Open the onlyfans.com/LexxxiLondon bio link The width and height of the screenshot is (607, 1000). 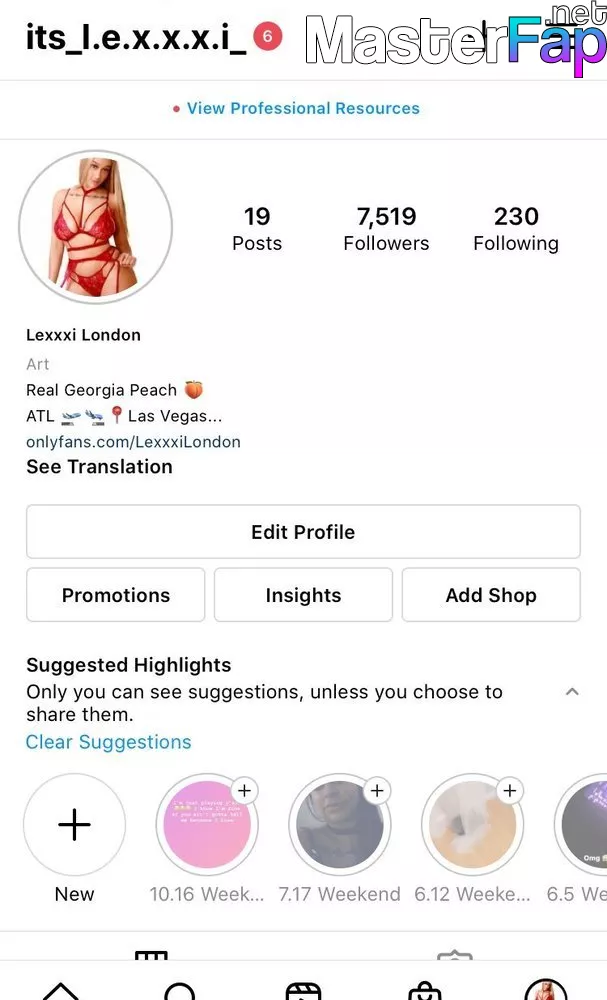tap(133, 441)
